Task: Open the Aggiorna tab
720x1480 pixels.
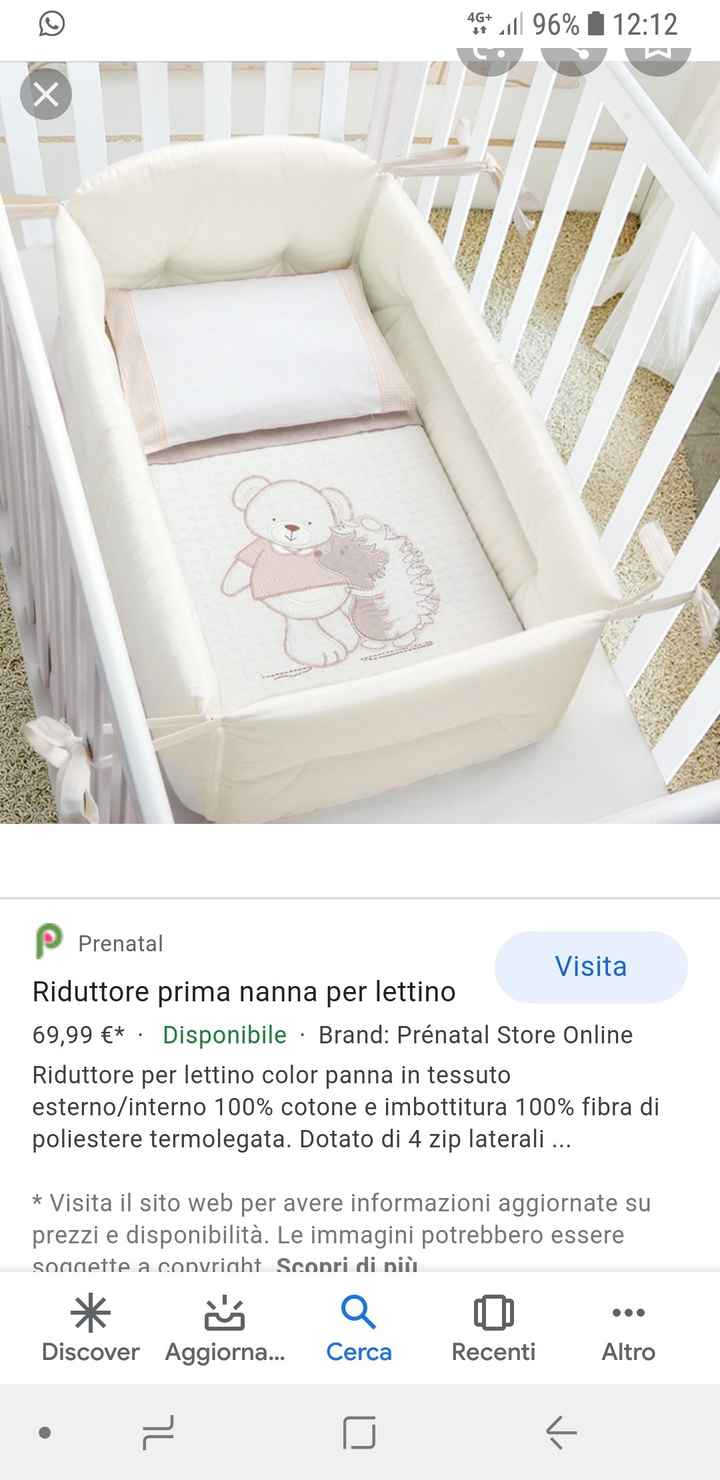Action: coord(224,1327)
